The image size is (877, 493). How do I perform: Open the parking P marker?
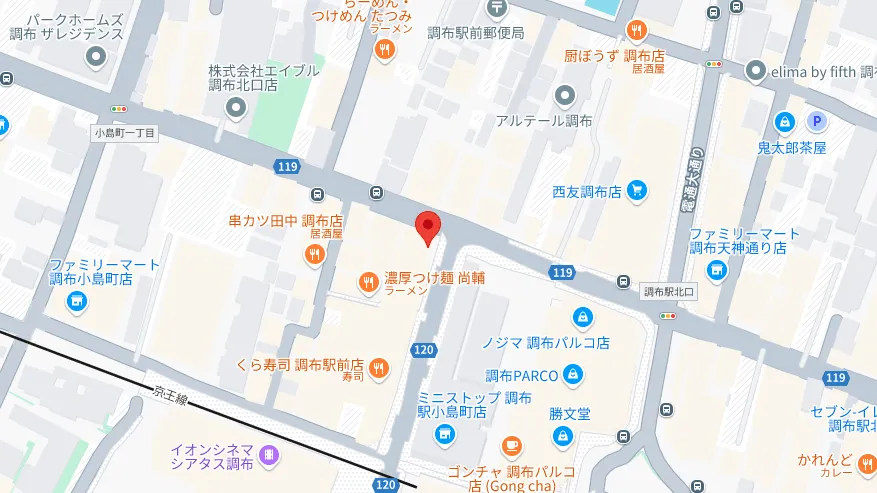818,122
